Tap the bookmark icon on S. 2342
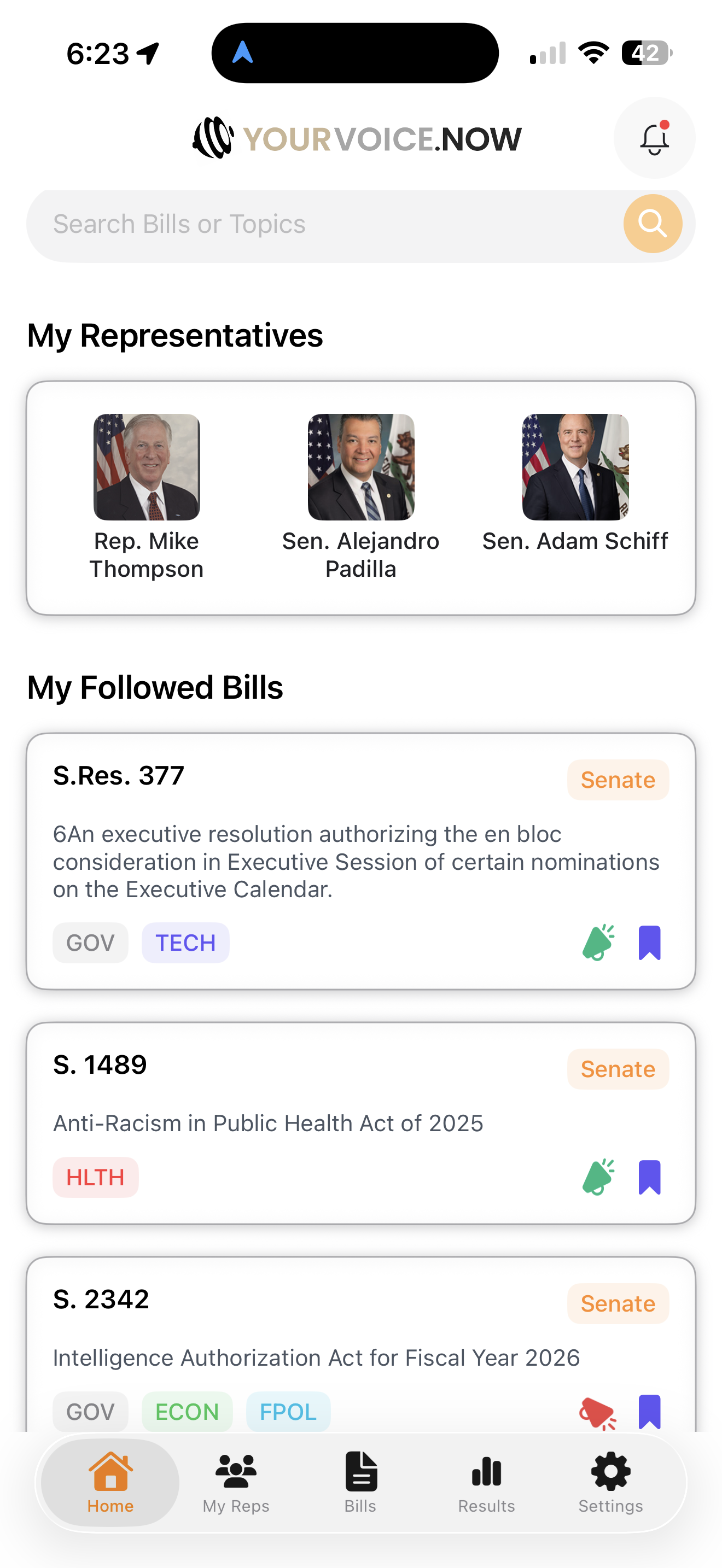The width and height of the screenshot is (722, 1568). [x=650, y=1412]
